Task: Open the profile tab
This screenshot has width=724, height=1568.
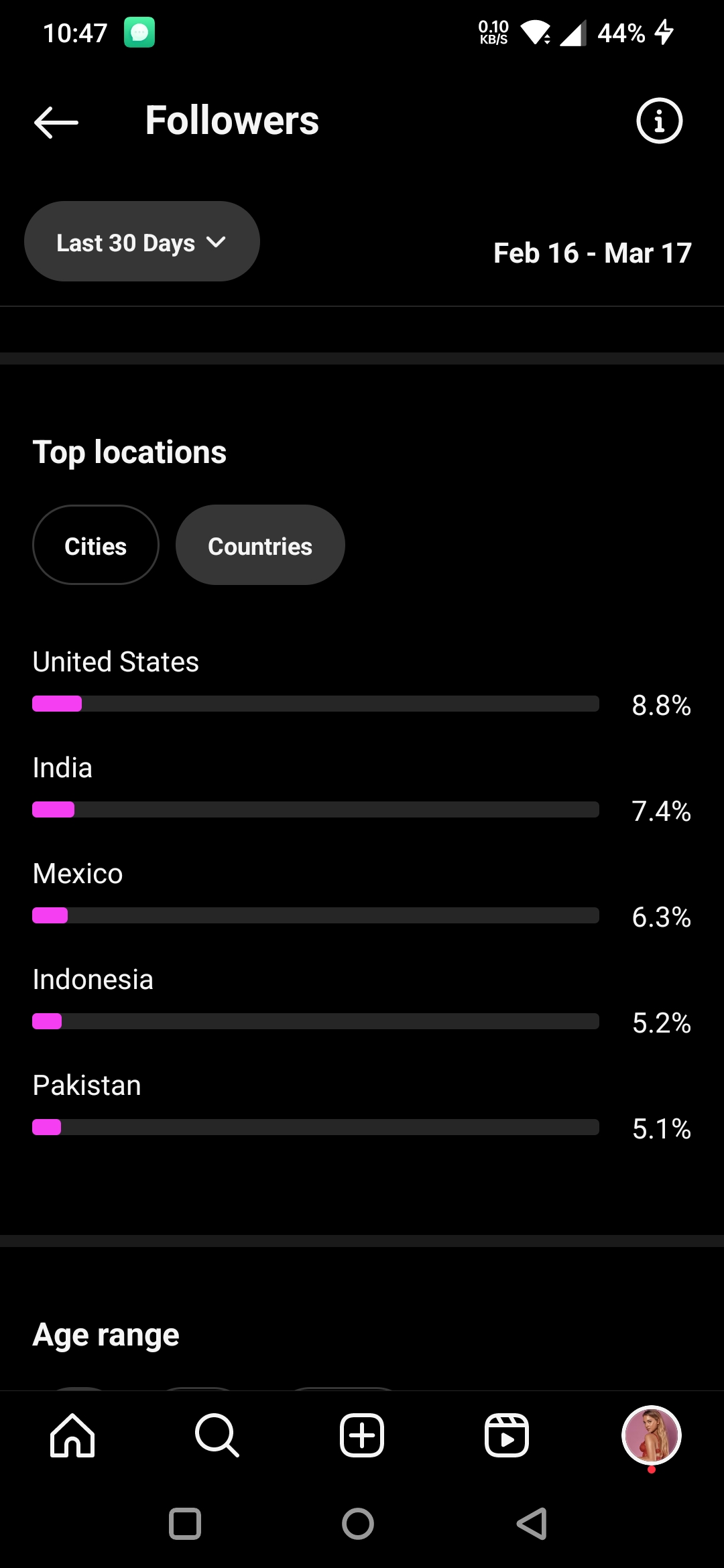Action: pos(652,1435)
